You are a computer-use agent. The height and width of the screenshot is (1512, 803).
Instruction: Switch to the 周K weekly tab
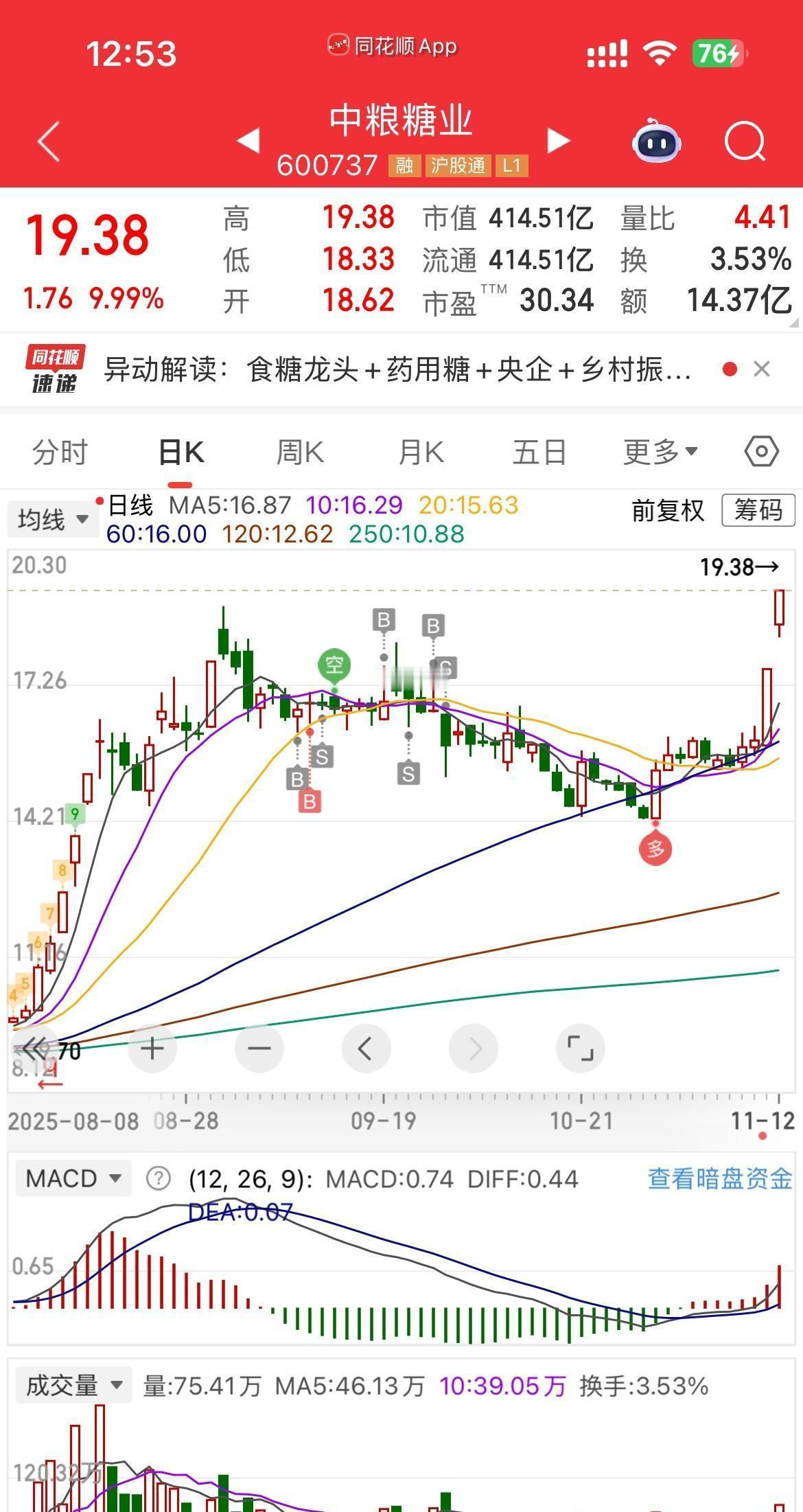coord(300,451)
